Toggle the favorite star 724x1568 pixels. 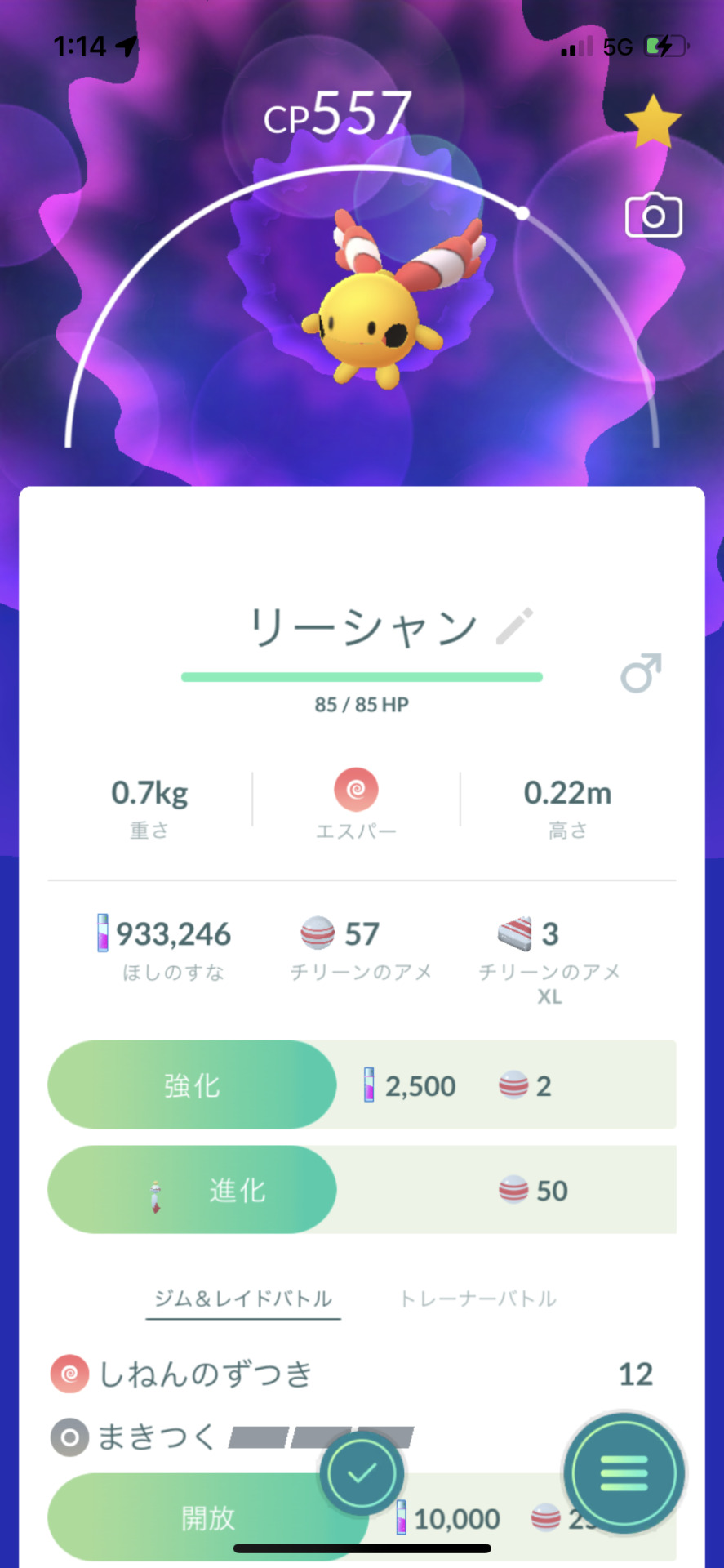(653, 122)
